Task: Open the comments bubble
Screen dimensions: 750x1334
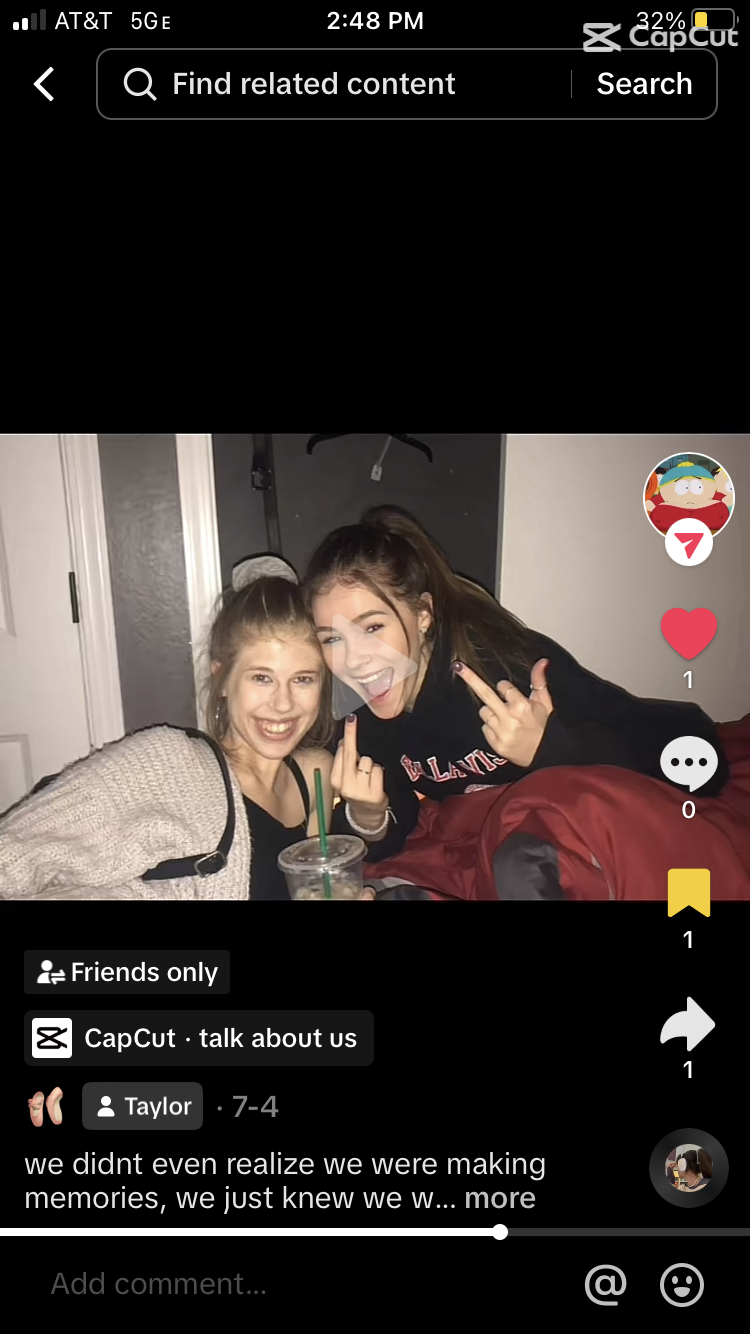Action: (x=688, y=765)
